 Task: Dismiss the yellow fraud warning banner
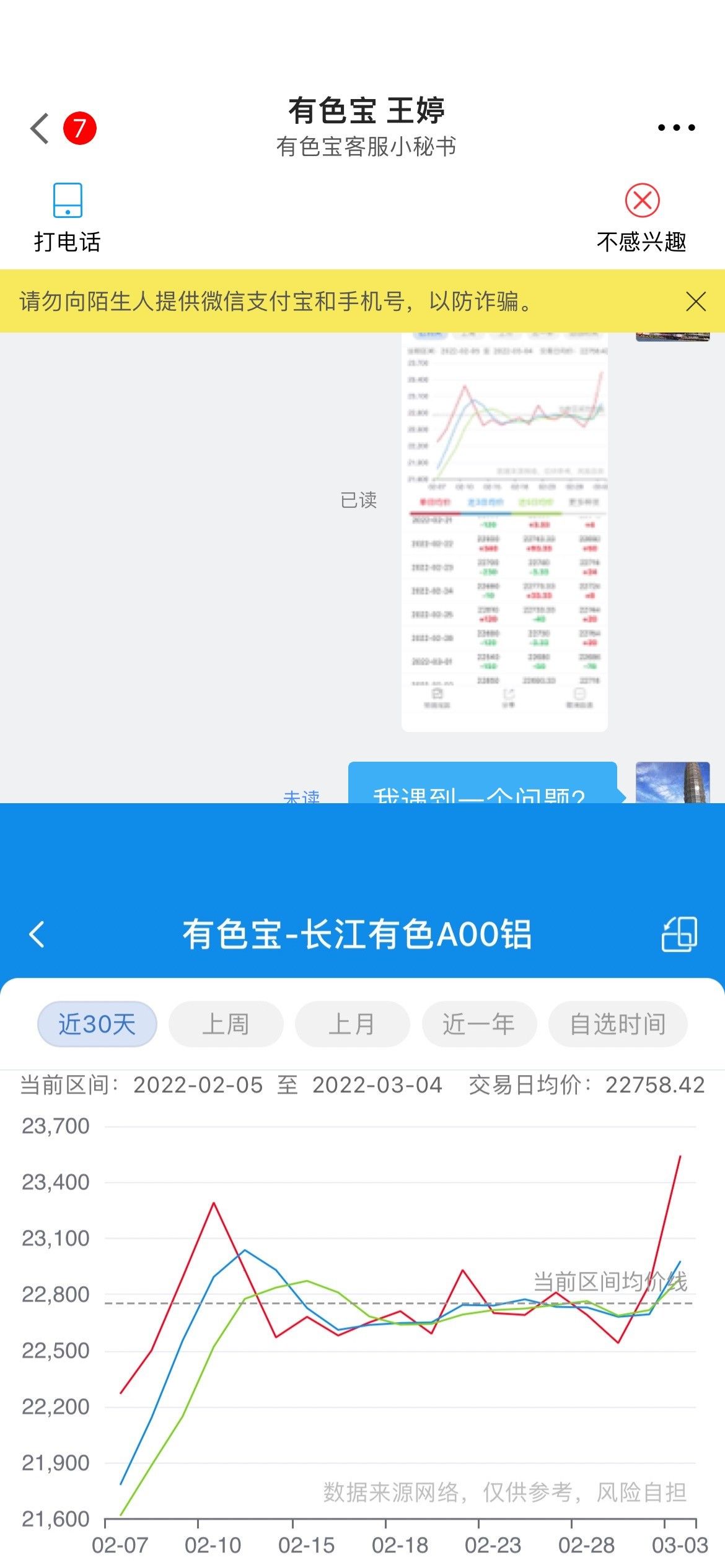[x=696, y=302]
